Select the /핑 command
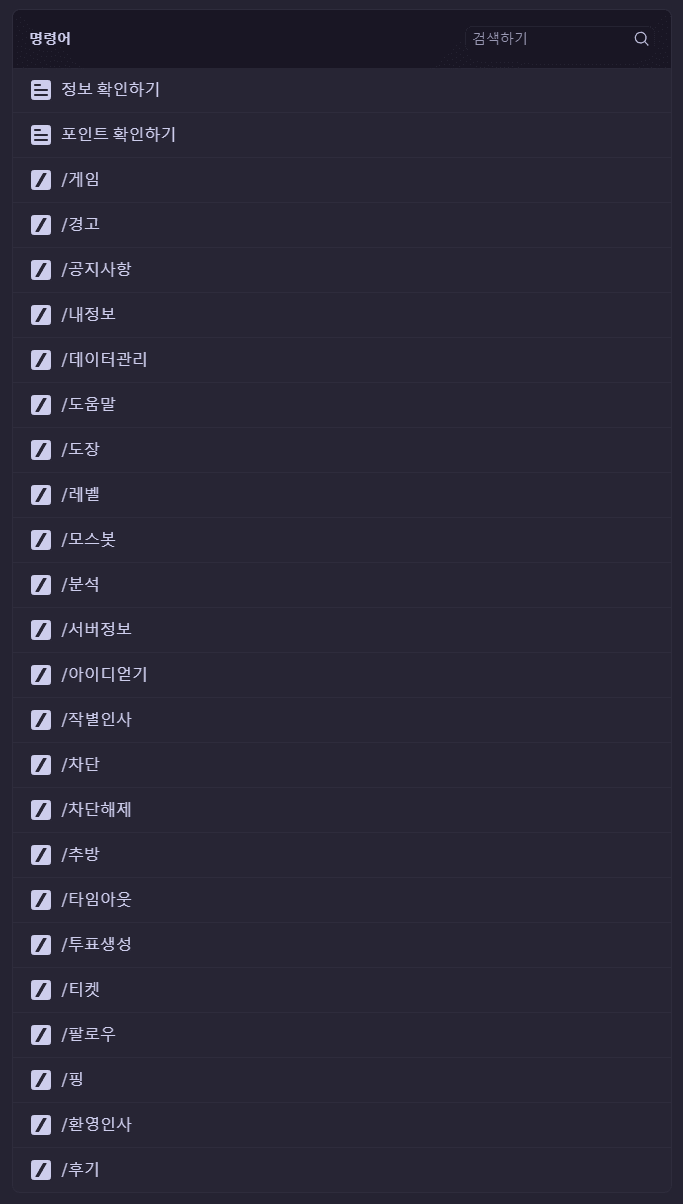The height and width of the screenshot is (1204, 683). click(x=341, y=1080)
